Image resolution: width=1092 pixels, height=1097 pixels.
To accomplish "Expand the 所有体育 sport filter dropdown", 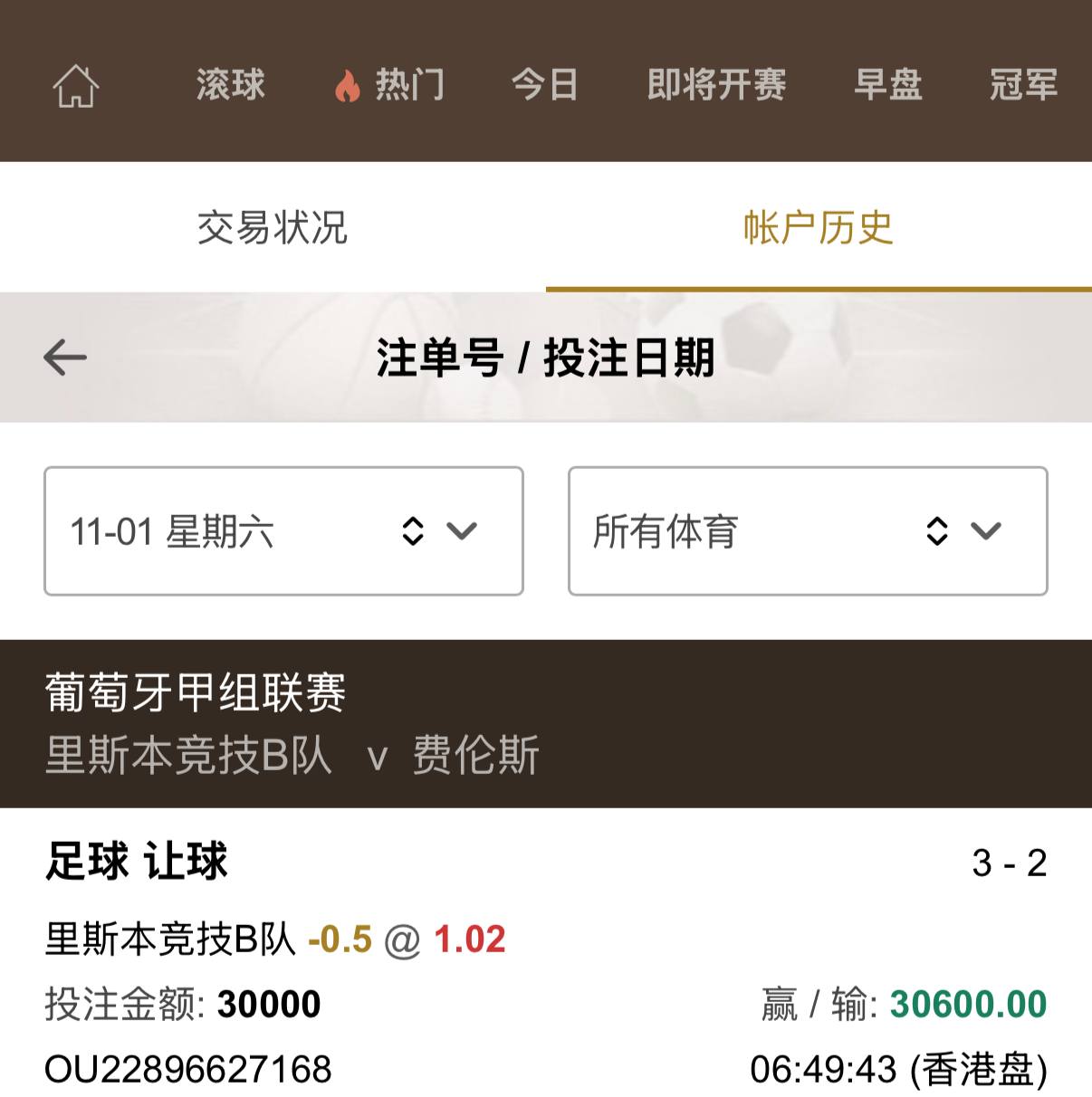I will tap(808, 531).
